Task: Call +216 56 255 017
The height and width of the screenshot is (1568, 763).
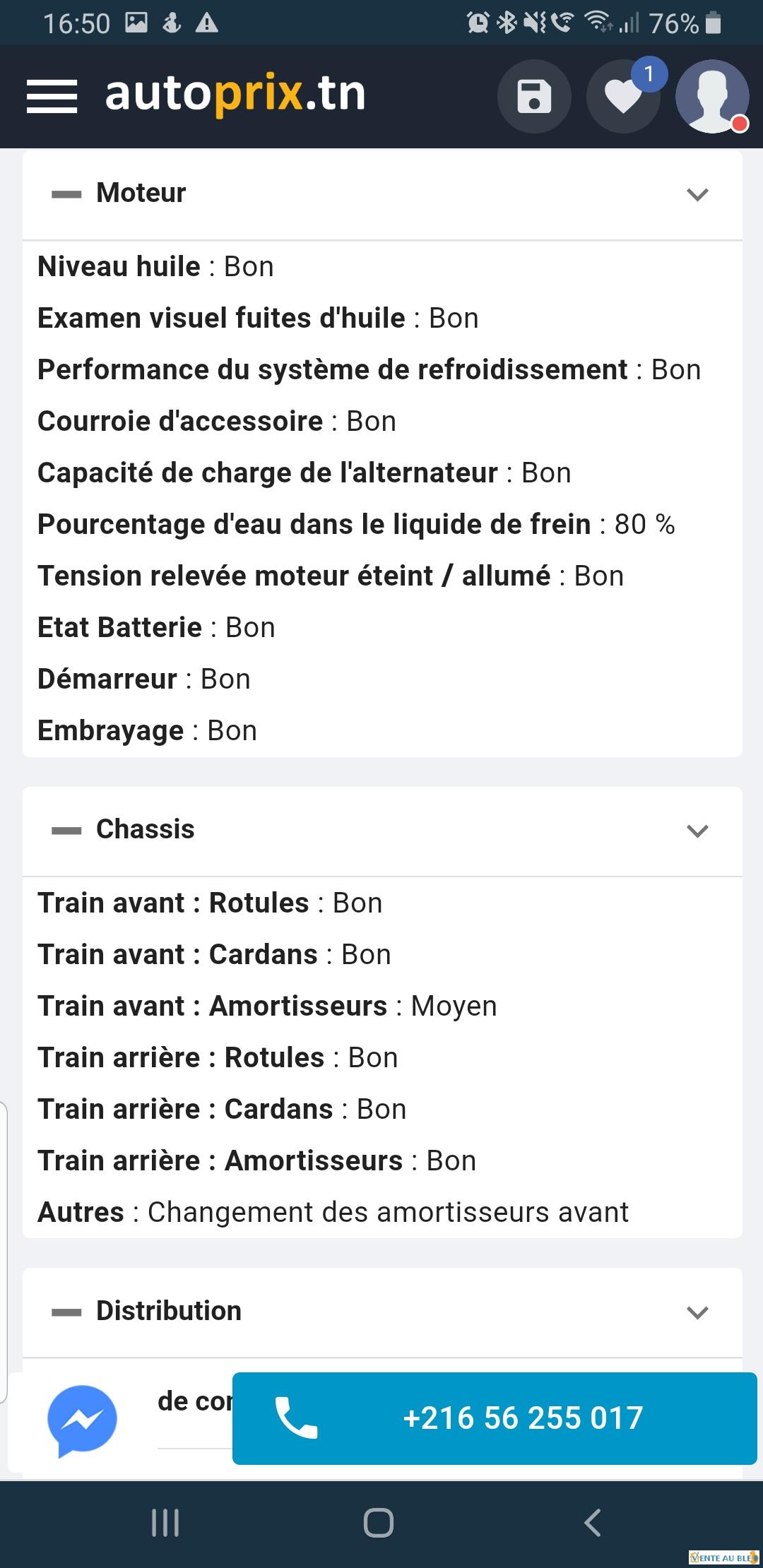Action: pyautogui.click(x=495, y=1418)
